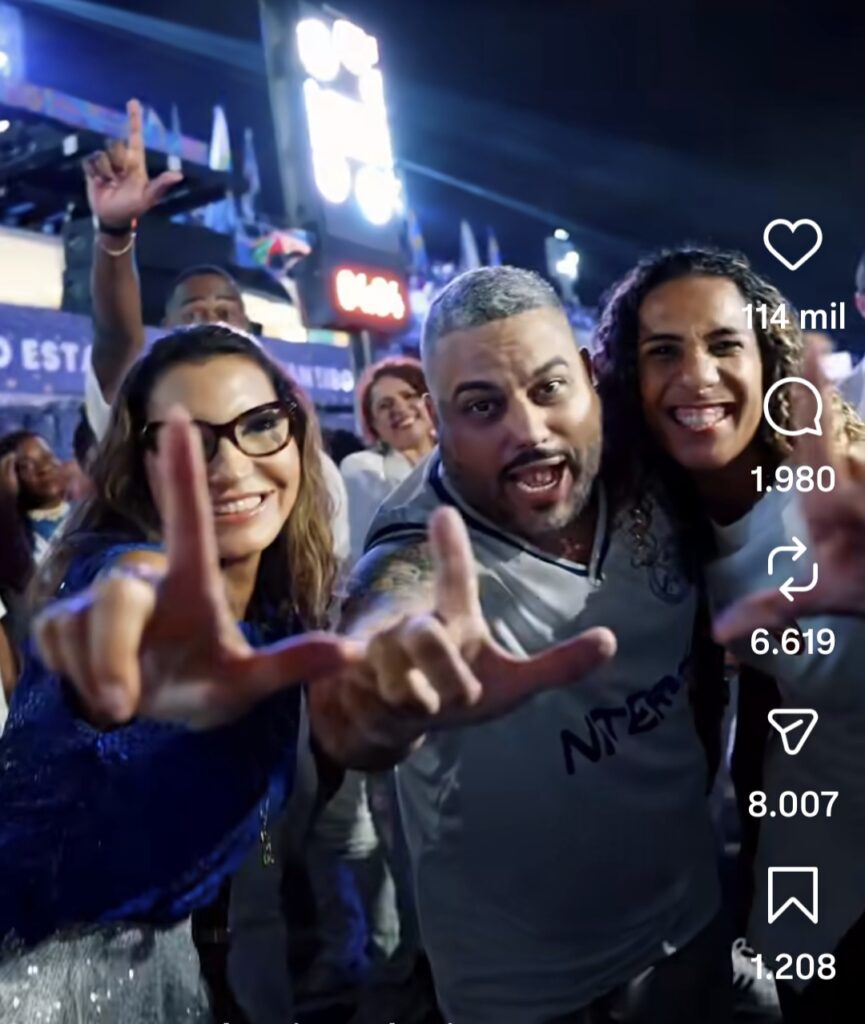Save this reel with the bookmark icon
The image size is (865, 1024).
(x=792, y=894)
